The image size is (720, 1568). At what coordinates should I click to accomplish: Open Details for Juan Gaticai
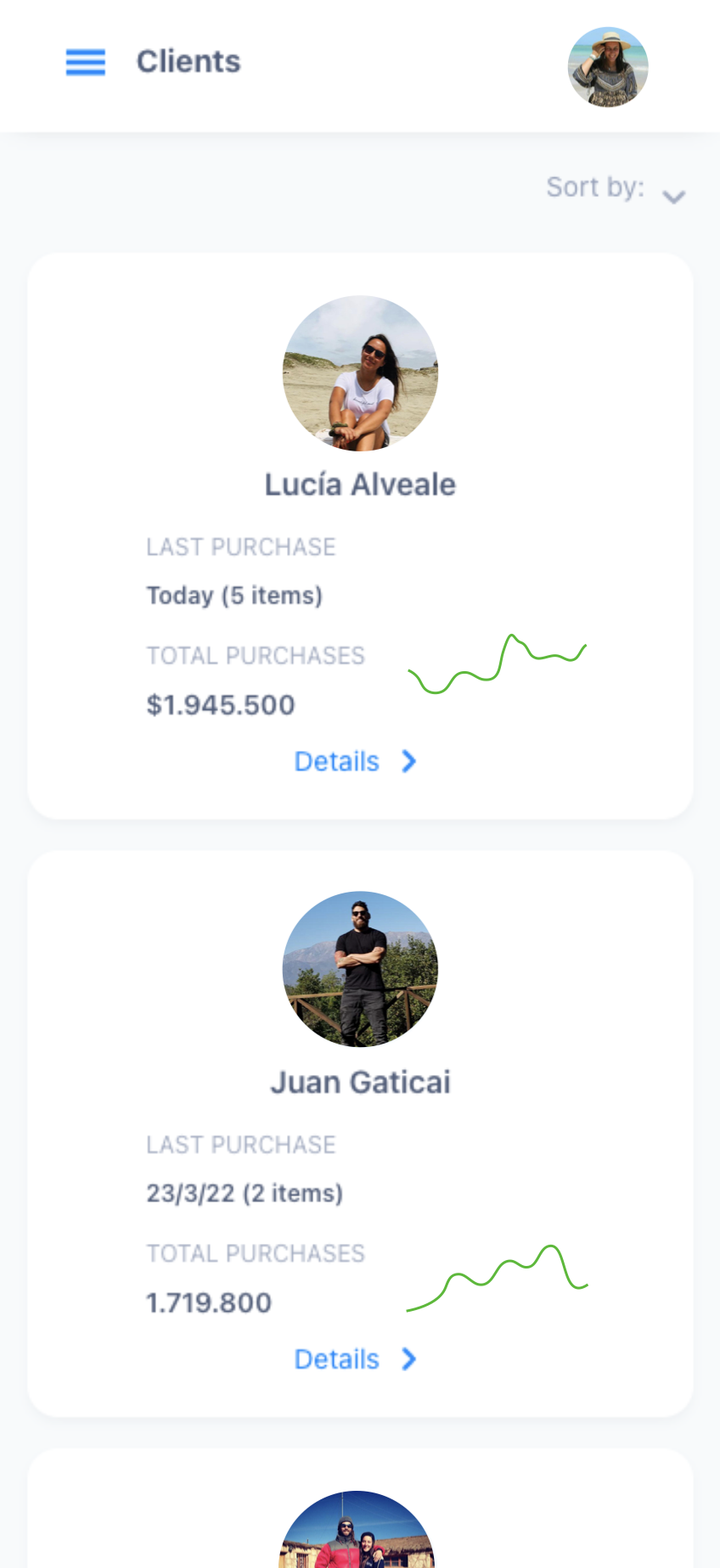point(356,1359)
